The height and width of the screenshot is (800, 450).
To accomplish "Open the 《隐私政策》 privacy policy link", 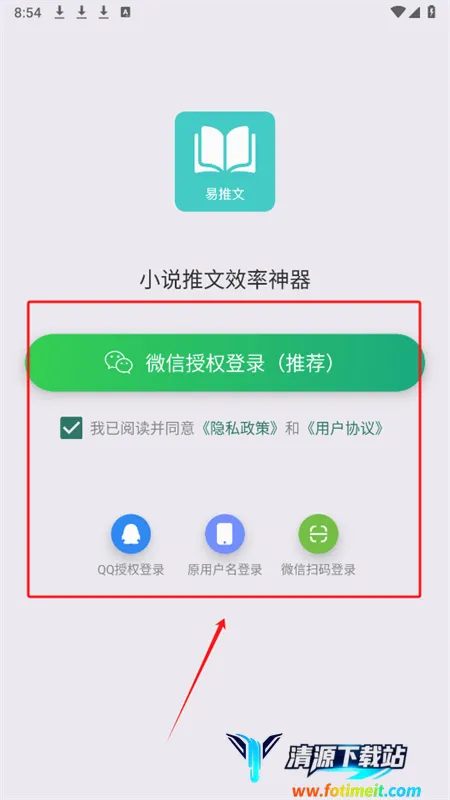I will pos(239,429).
